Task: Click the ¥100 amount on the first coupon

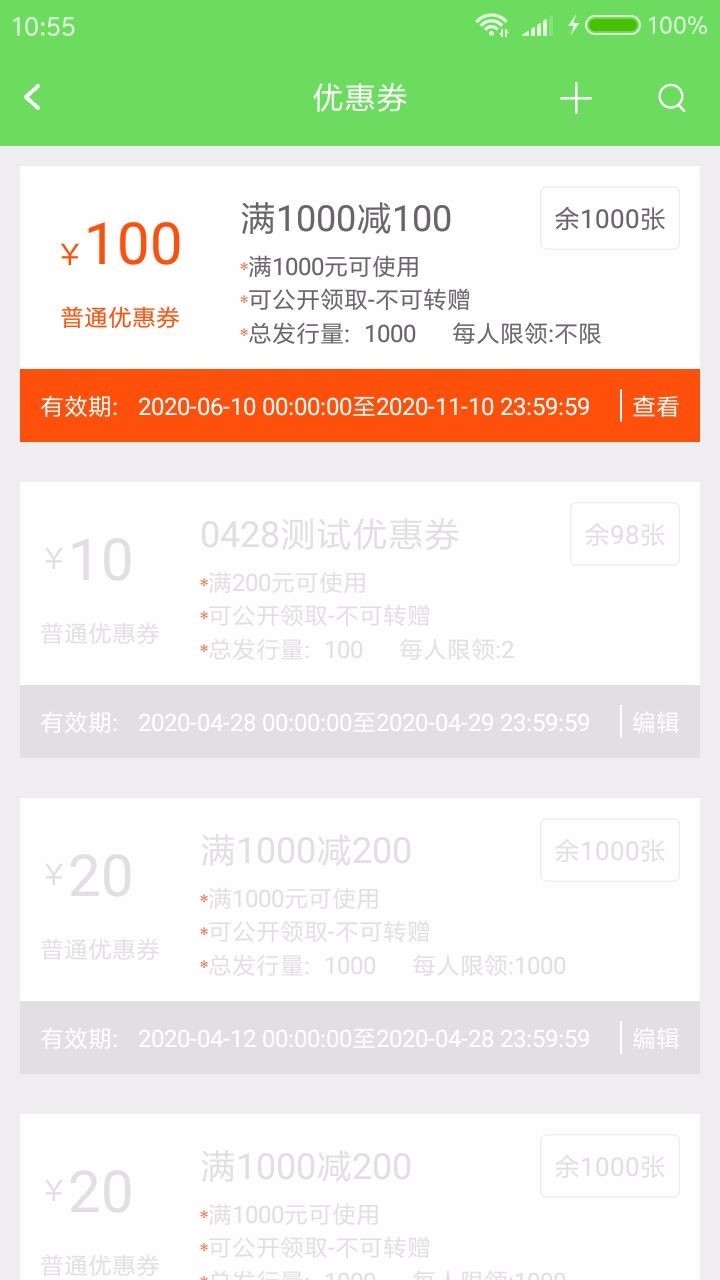Action: click(x=120, y=240)
